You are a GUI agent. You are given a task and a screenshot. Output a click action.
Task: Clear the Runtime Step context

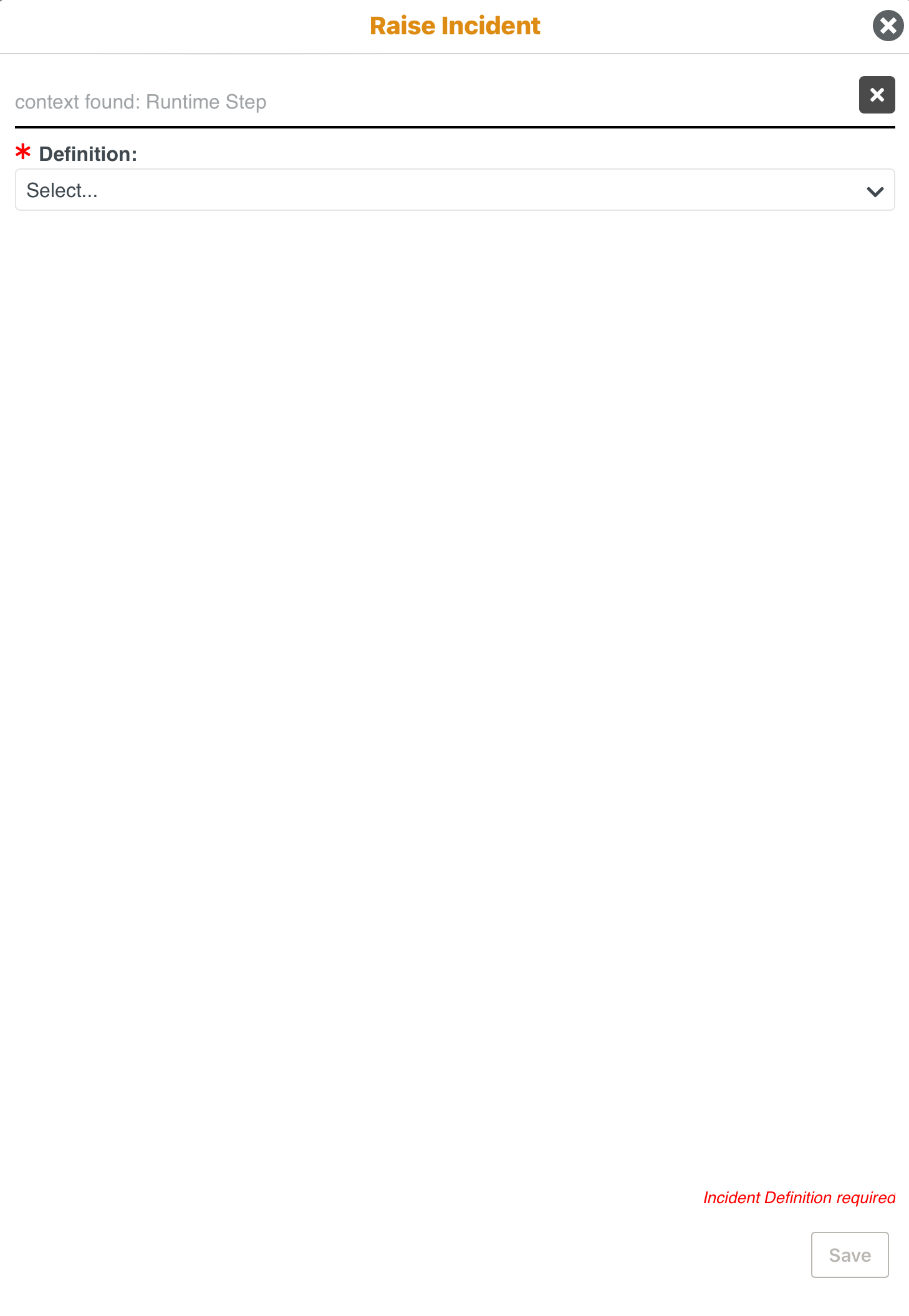[877, 95]
